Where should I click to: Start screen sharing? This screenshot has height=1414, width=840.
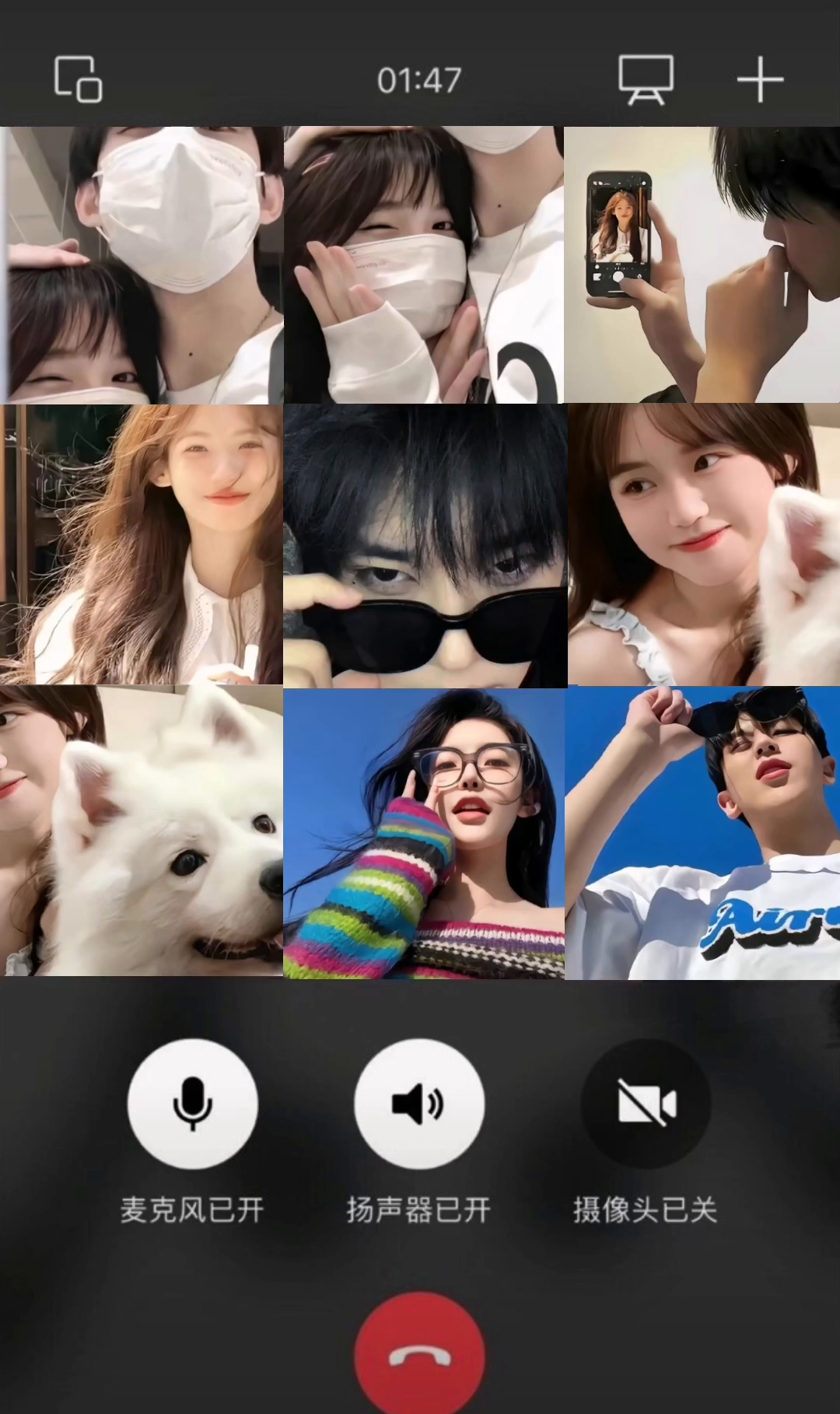(646, 79)
